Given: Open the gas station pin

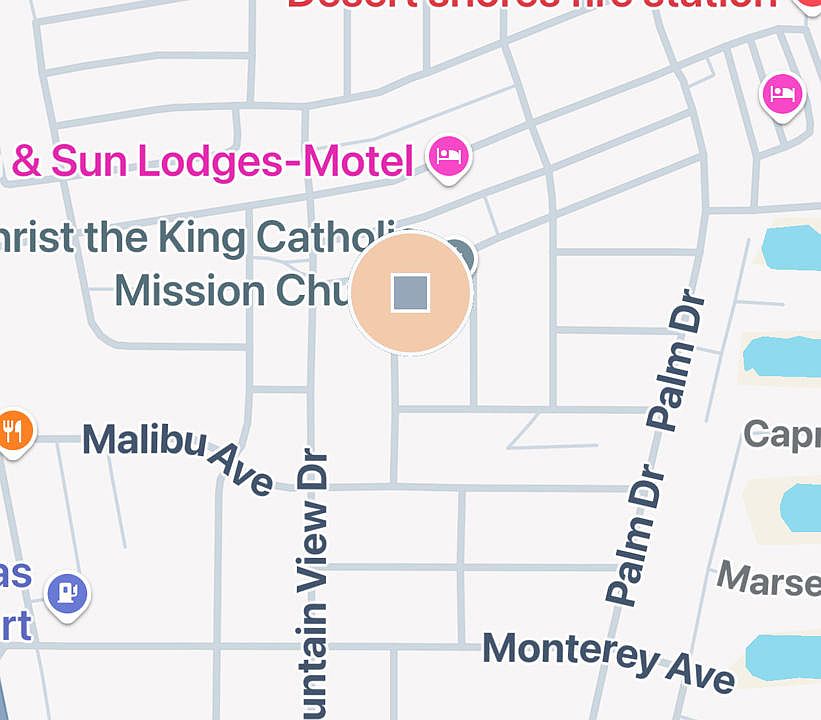Looking at the screenshot, I should [x=67, y=593].
